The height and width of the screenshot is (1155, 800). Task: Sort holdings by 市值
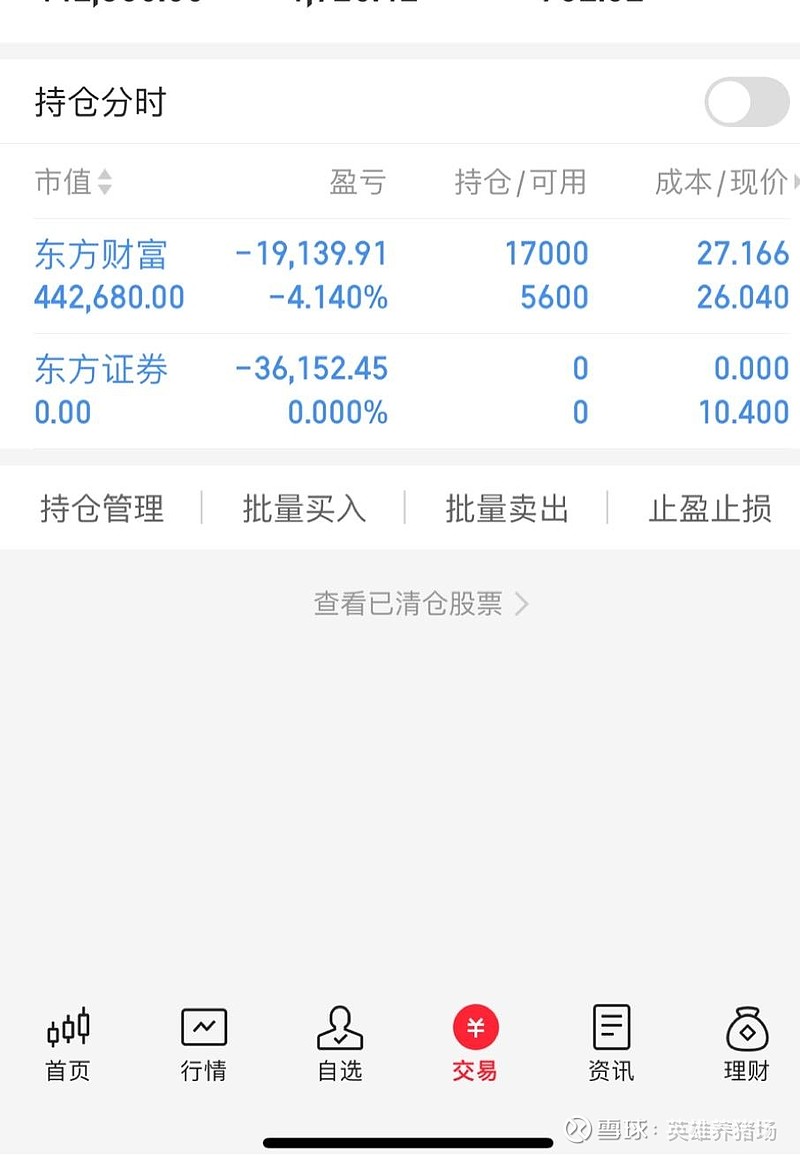point(73,182)
